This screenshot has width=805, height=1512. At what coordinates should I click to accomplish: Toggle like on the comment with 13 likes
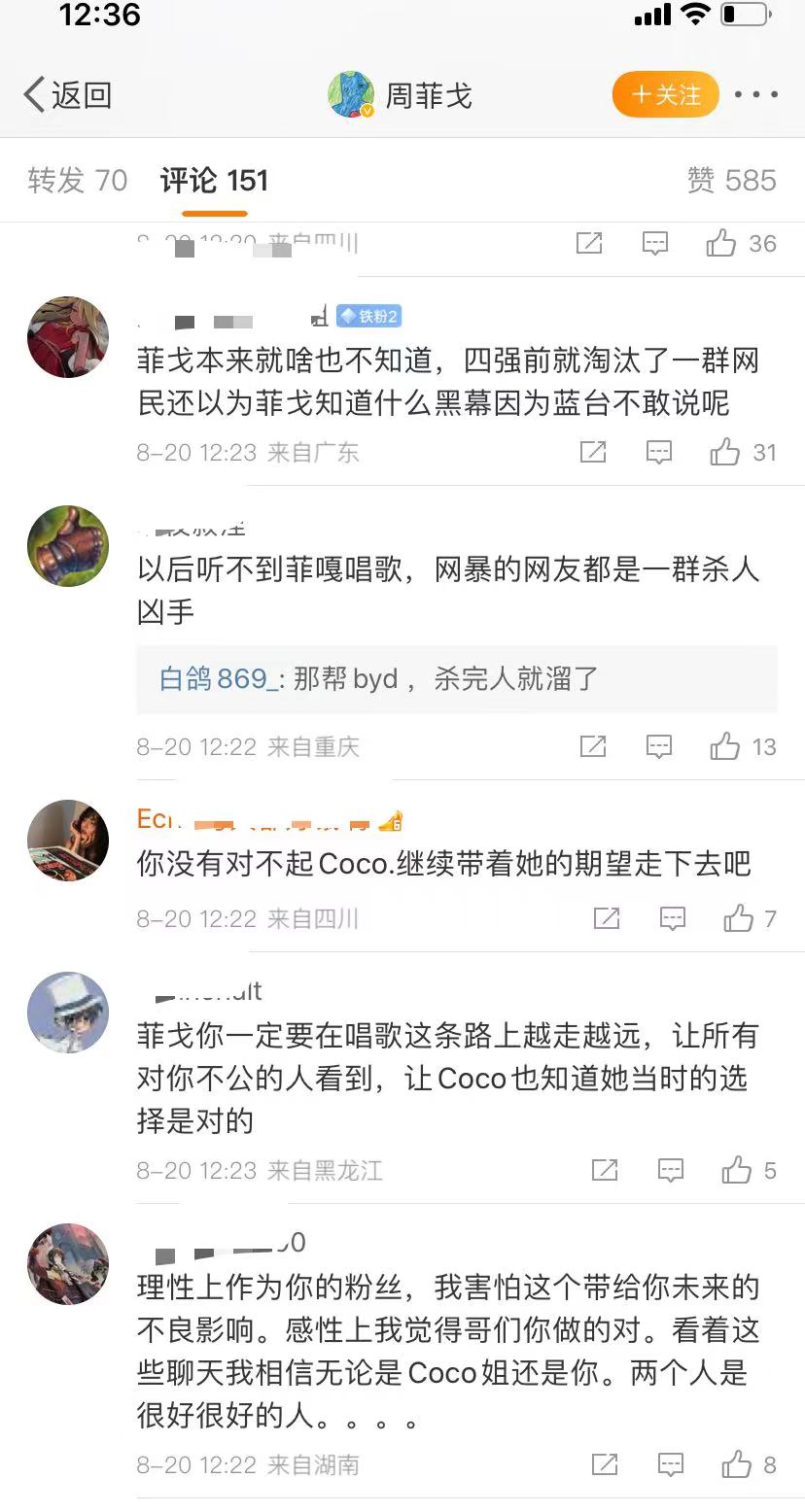(x=723, y=747)
